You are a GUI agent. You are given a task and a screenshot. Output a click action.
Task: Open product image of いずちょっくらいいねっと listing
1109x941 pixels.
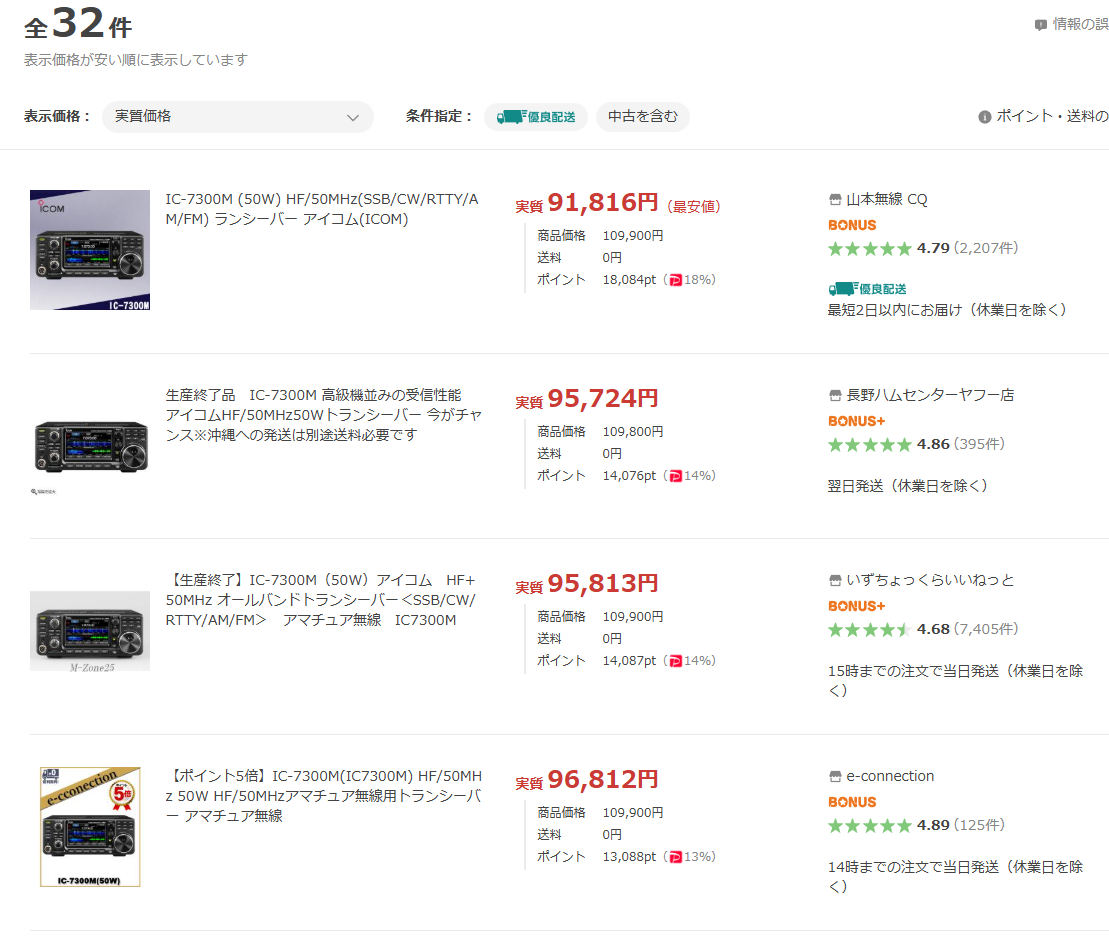[90, 630]
